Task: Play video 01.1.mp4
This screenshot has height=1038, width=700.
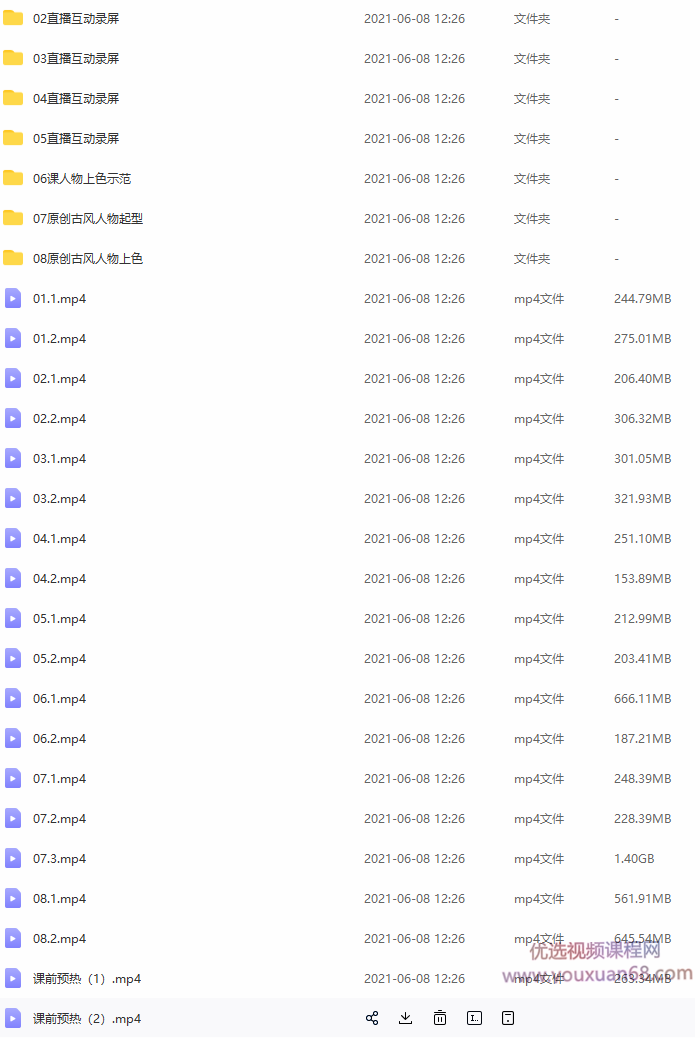Action: 59,298
